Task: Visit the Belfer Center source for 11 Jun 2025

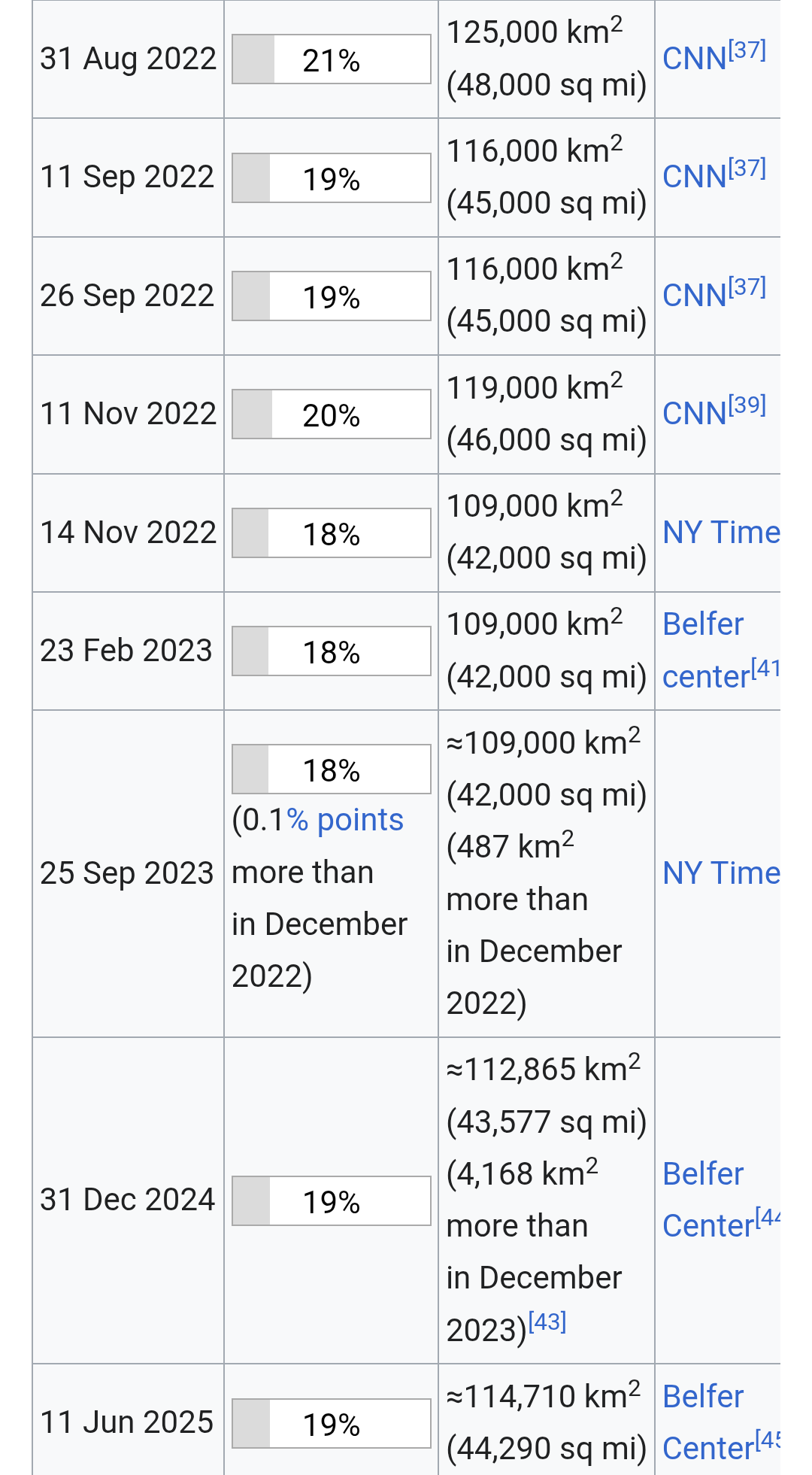Action: (702, 1398)
